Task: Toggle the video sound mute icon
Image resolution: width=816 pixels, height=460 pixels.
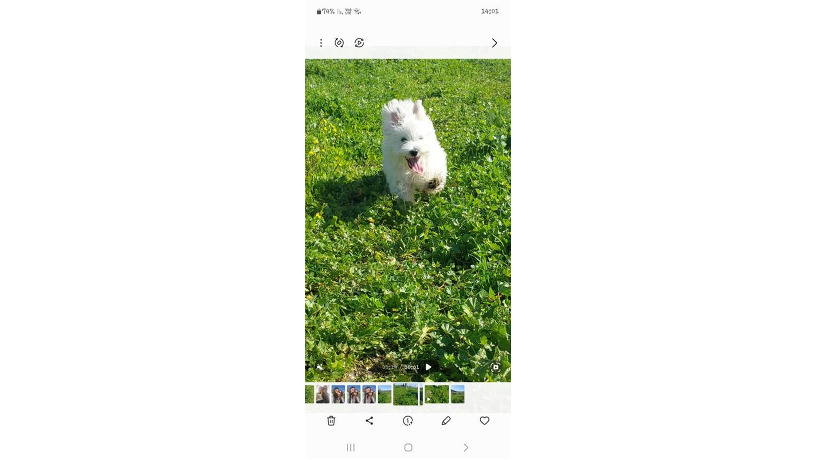Action: (319, 367)
